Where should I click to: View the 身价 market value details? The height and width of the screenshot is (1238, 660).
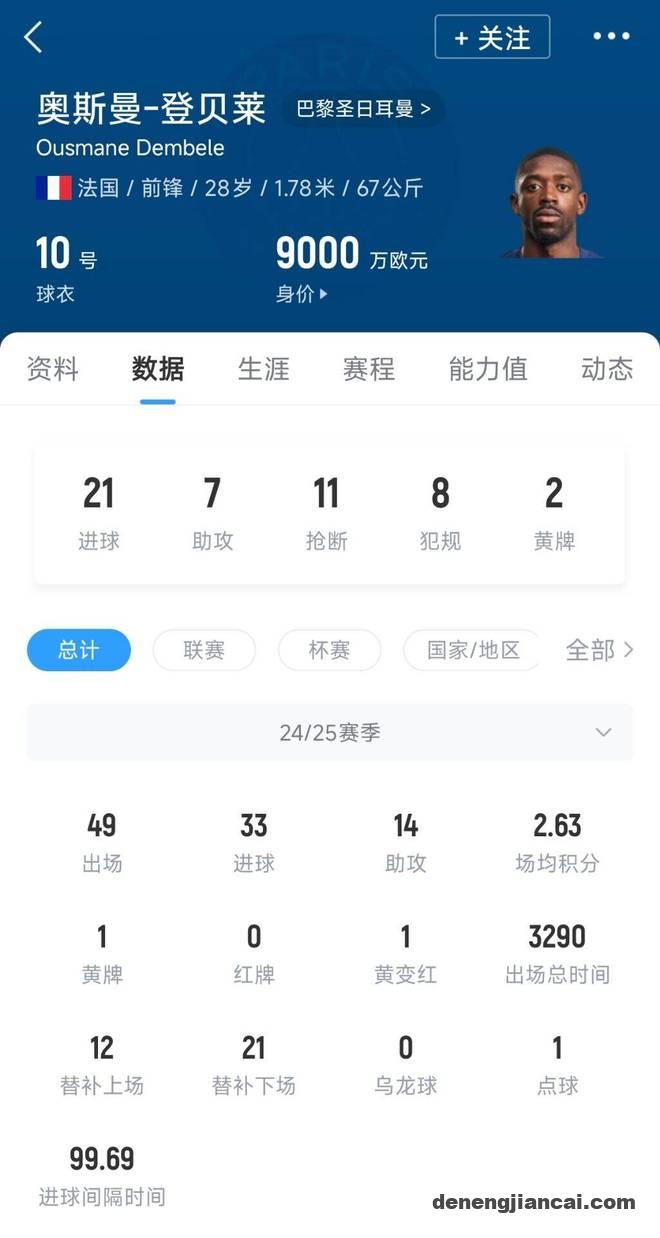pyautogui.click(x=301, y=294)
